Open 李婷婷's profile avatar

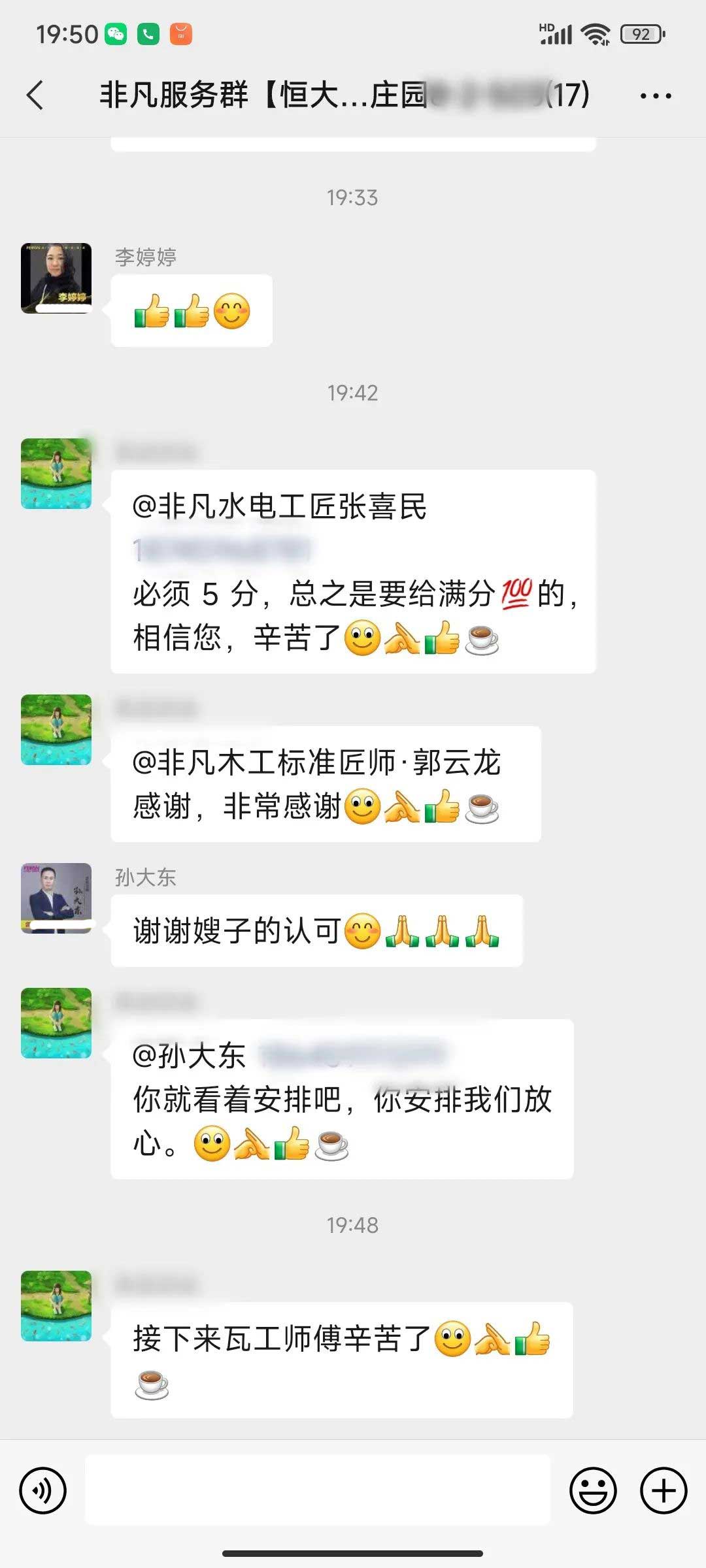[x=56, y=278]
